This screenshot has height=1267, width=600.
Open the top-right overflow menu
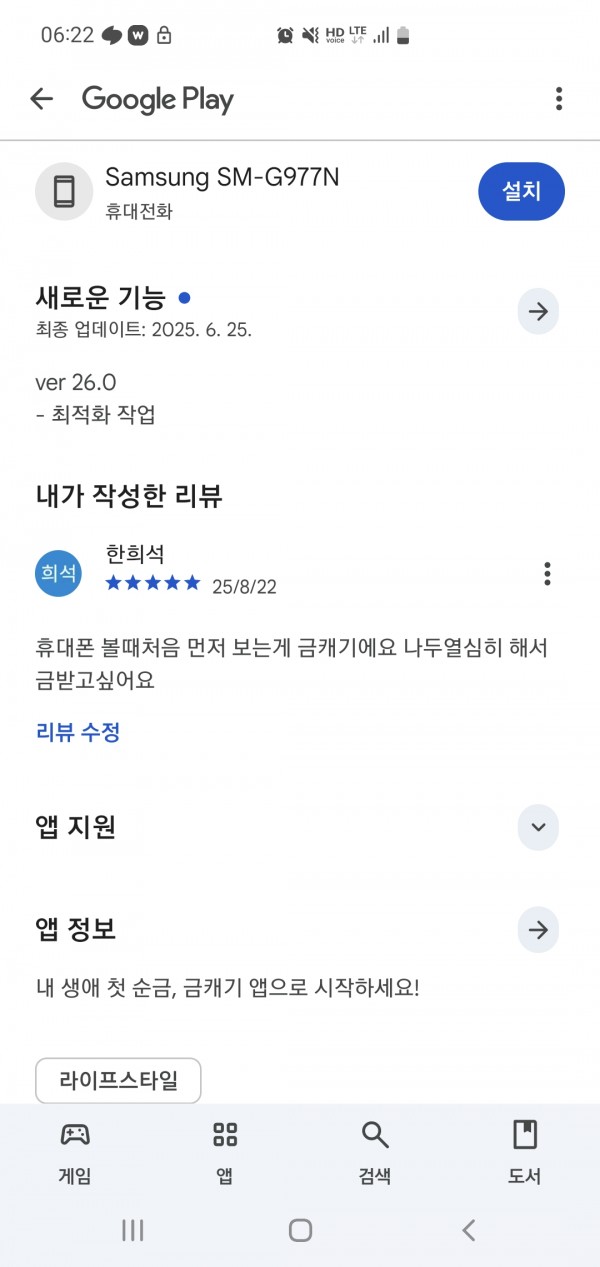click(x=559, y=98)
